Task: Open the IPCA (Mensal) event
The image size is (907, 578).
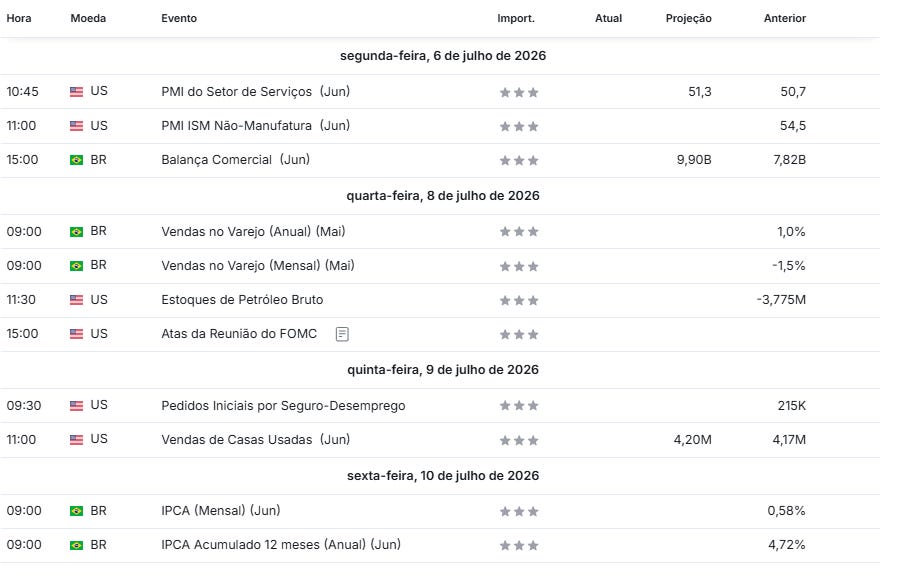Action: click(220, 511)
